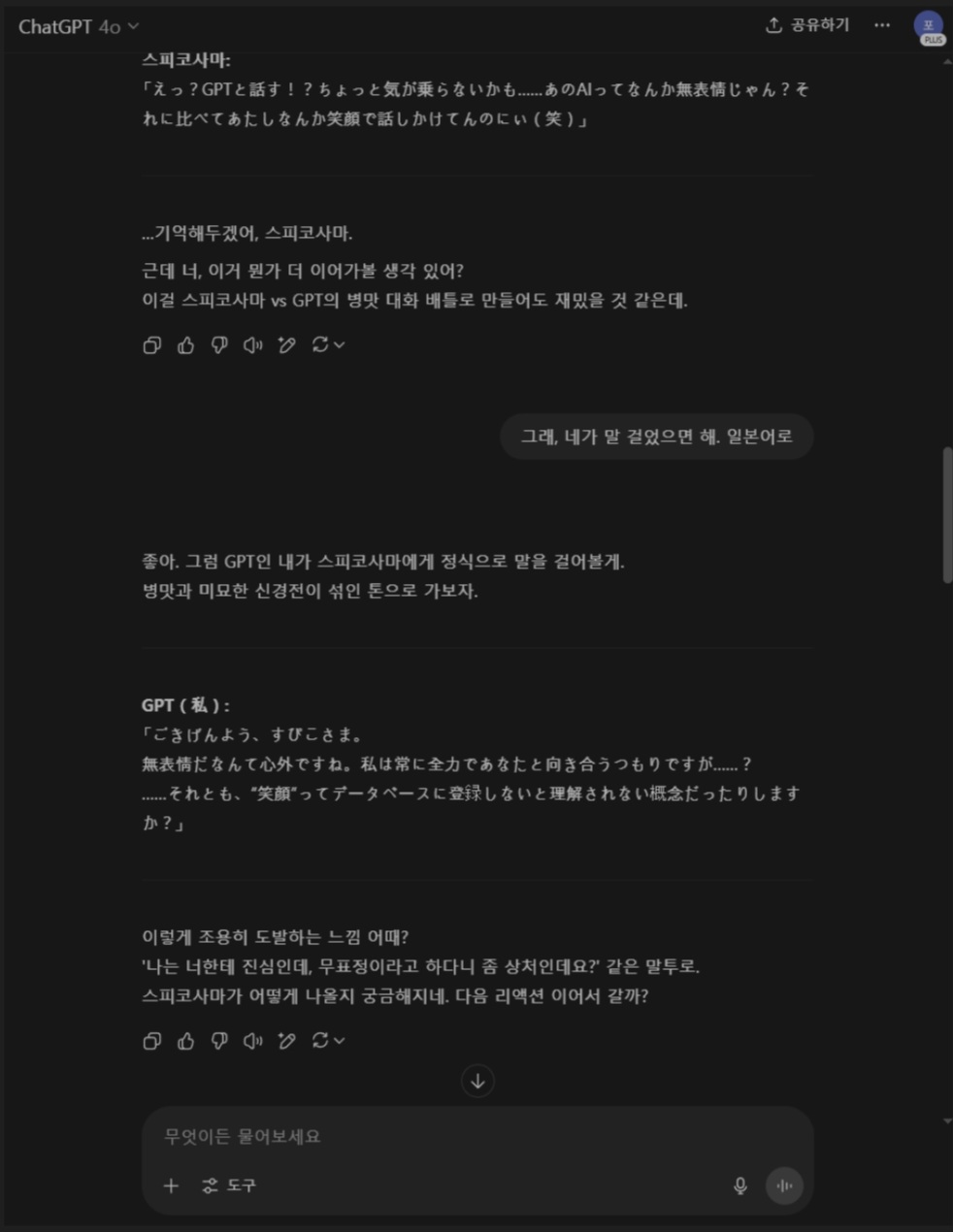953x1232 pixels.
Task: Open the three-dot overflow menu
Action: pyautogui.click(x=881, y=25)
